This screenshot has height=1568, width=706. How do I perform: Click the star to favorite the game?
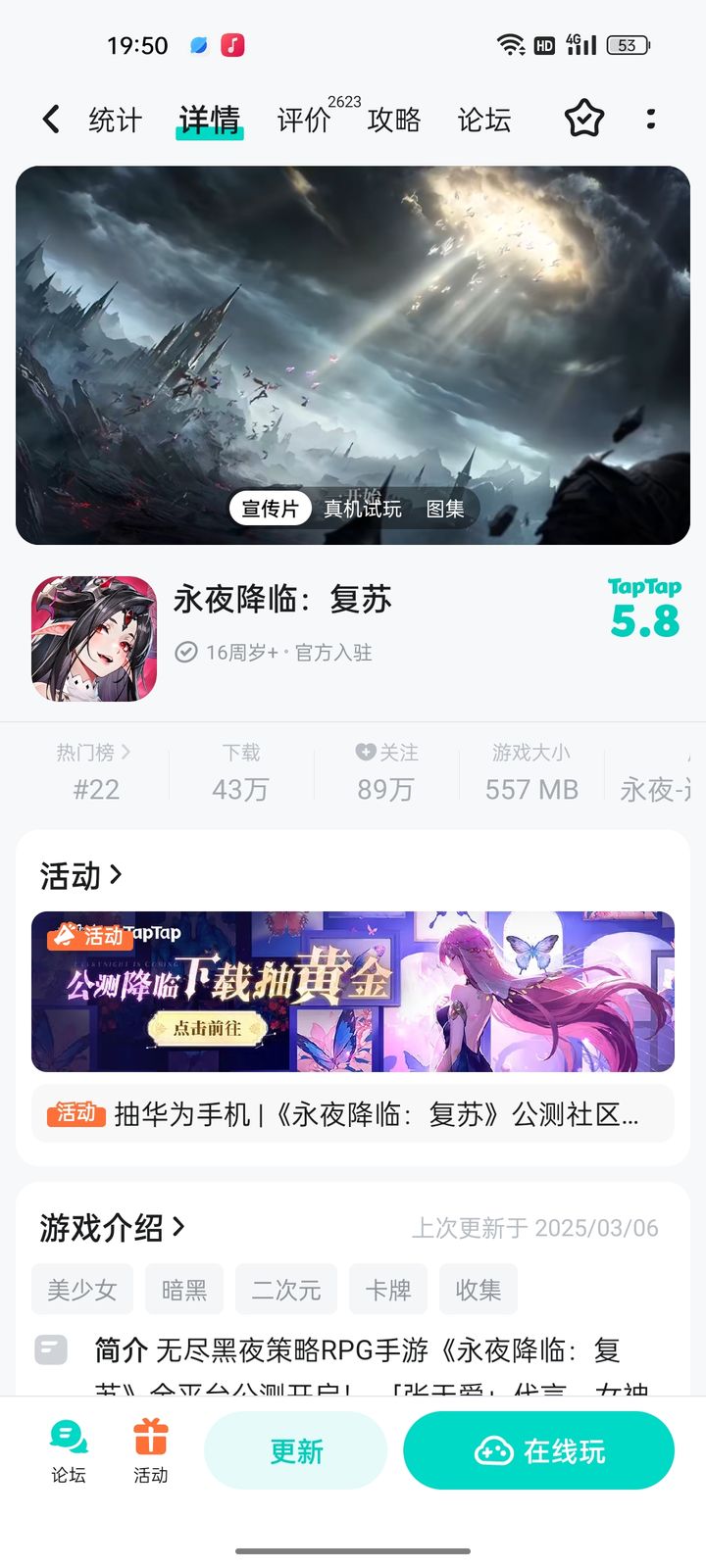[583, 118]
